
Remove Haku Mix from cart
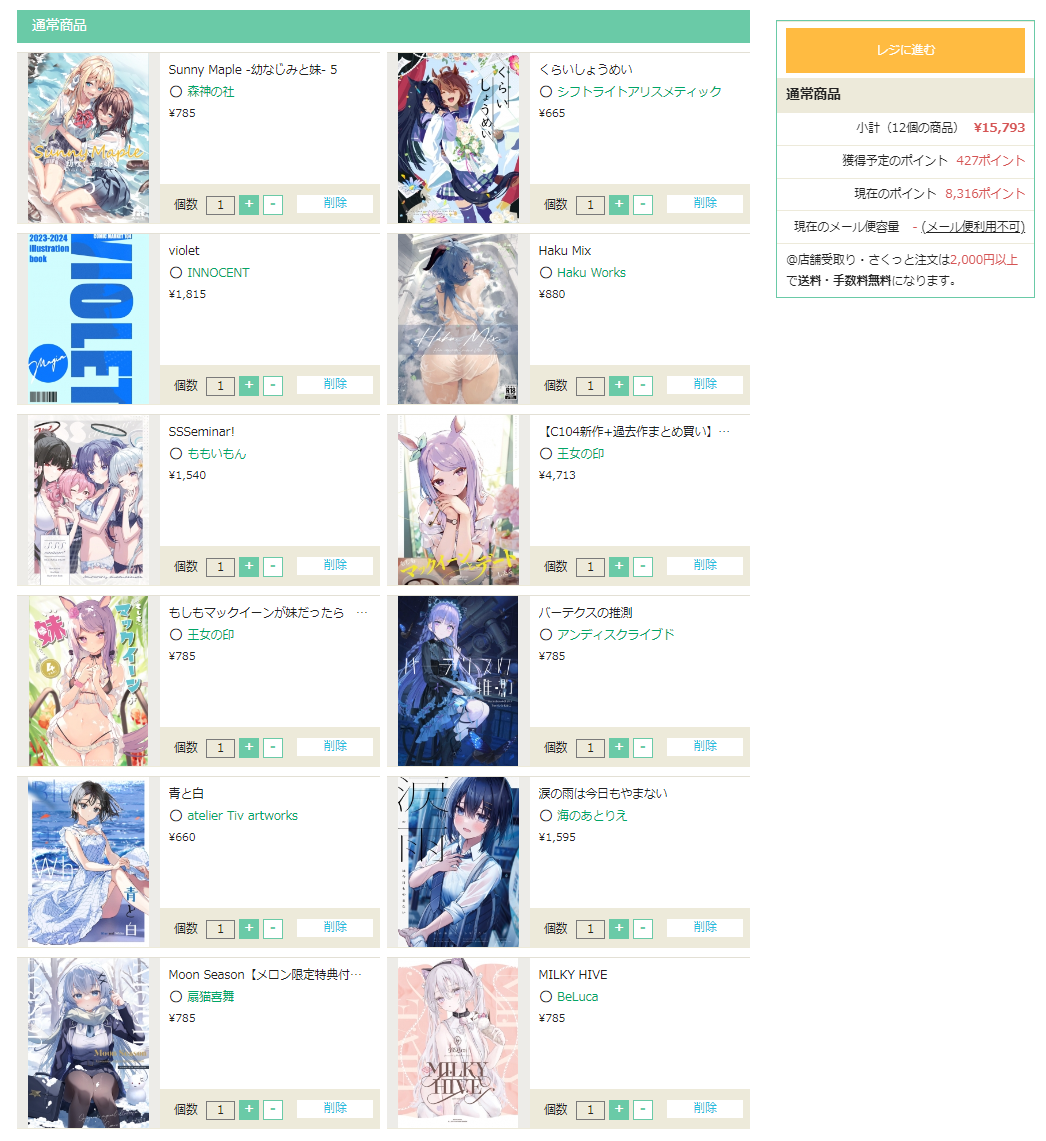point(705,384)
